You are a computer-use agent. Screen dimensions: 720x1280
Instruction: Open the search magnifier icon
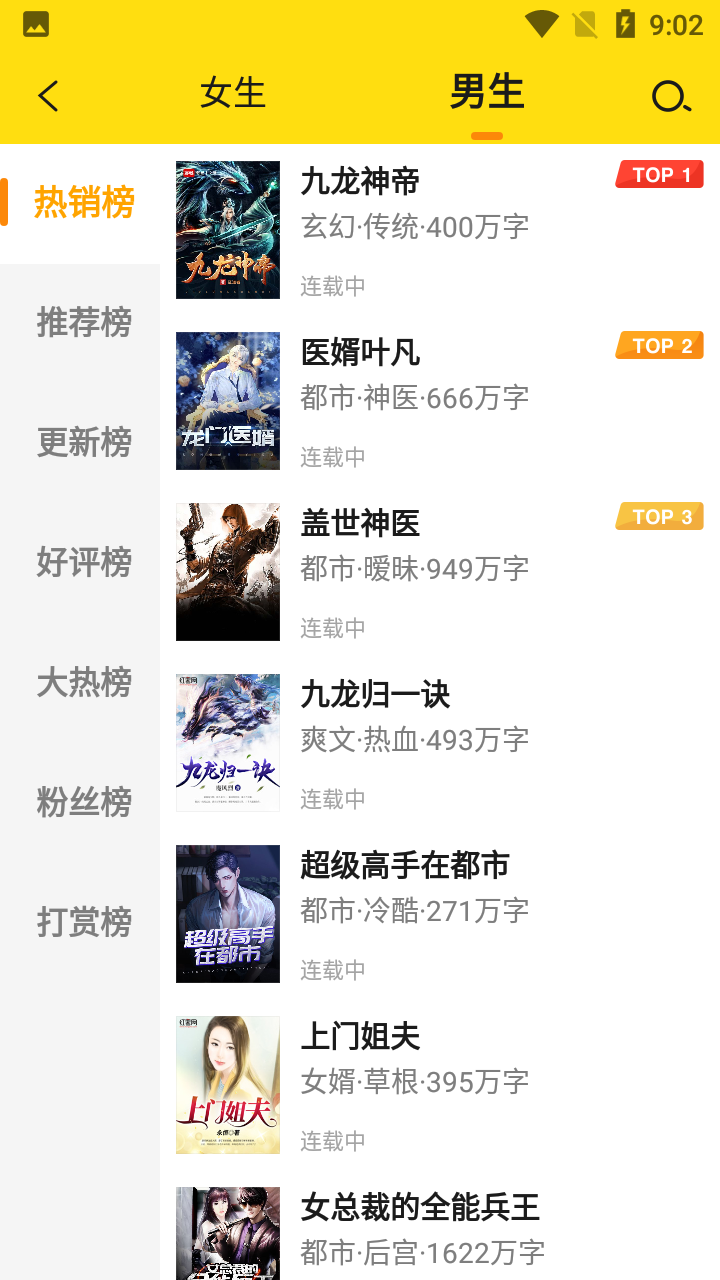670,96
